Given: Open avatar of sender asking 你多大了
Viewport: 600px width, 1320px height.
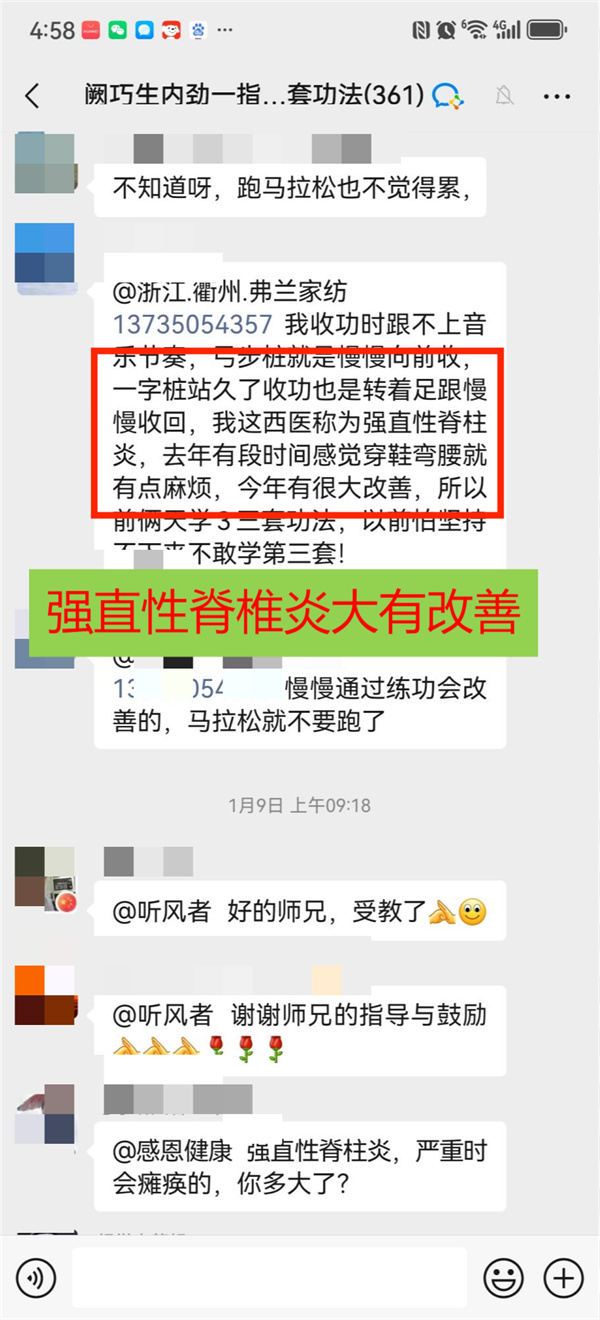Looking at the screenshot, I should (x=45, y=1113).
